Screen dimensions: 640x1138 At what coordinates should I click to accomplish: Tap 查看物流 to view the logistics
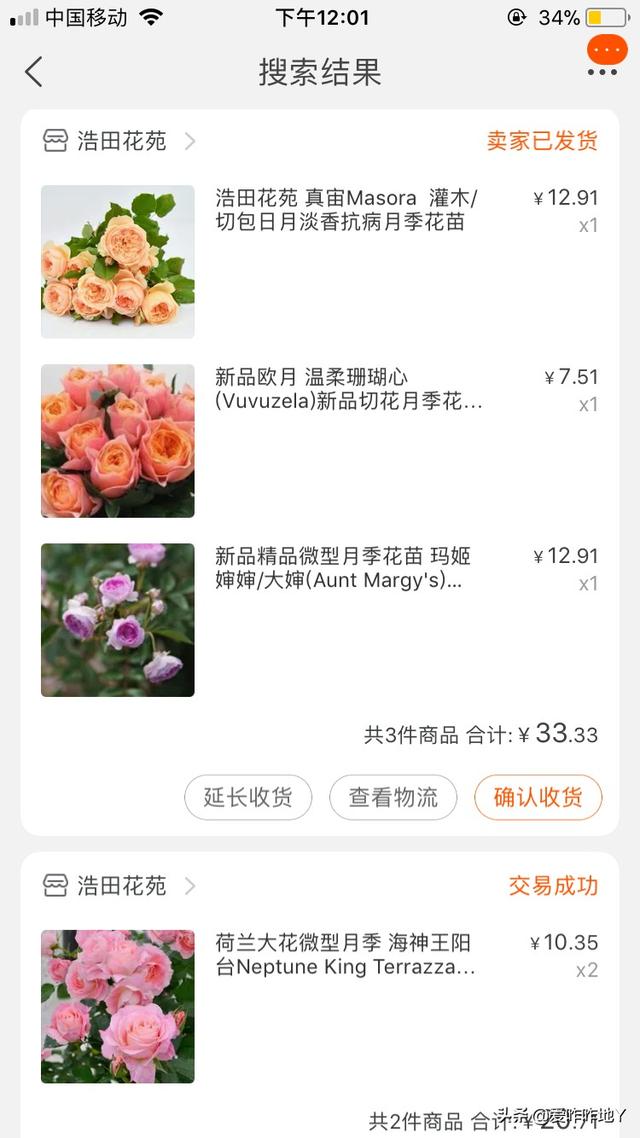[x=393, y=797]
